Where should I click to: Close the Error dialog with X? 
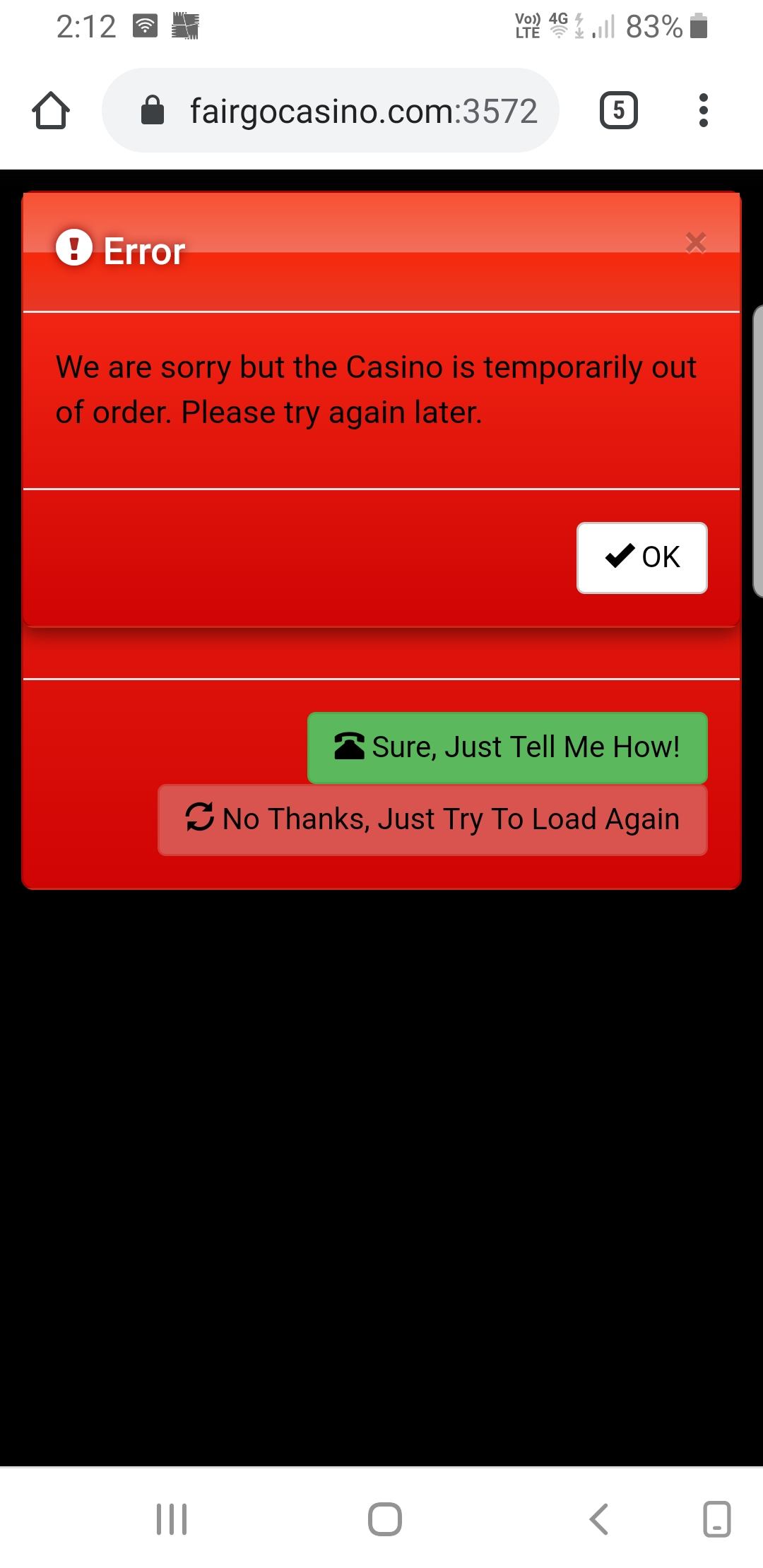(x=695, y=243)
